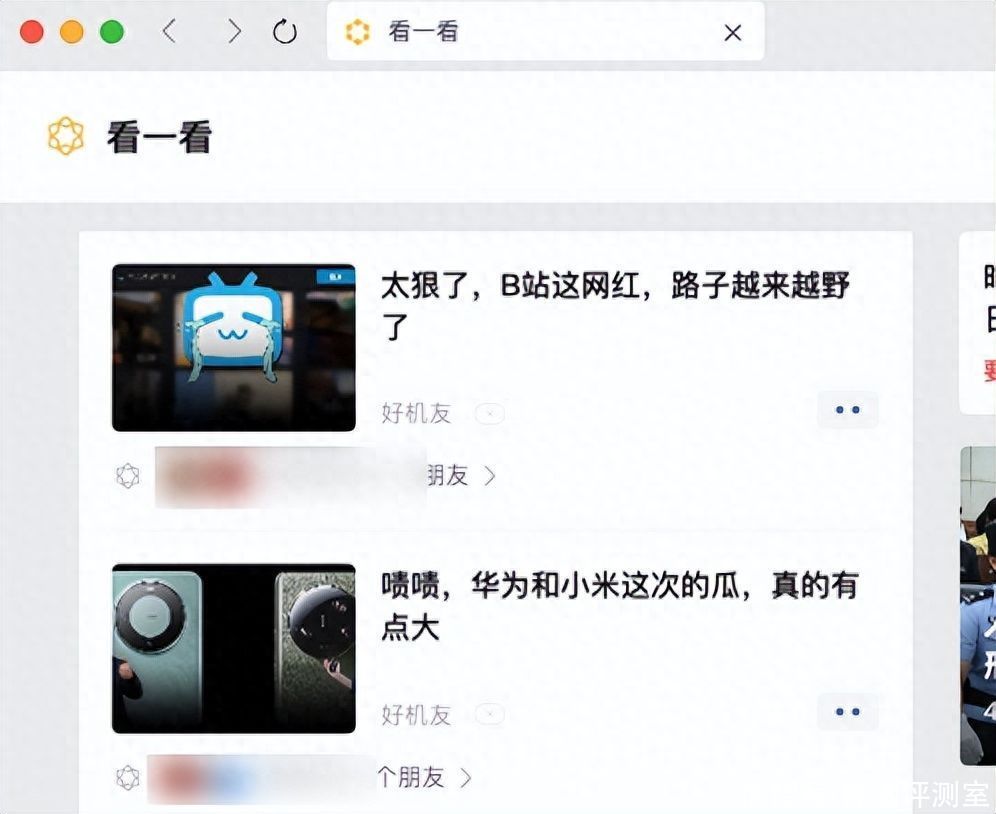Minimize the window with the yellow button
The image size is (996, 814).
[x=72, y=32]
